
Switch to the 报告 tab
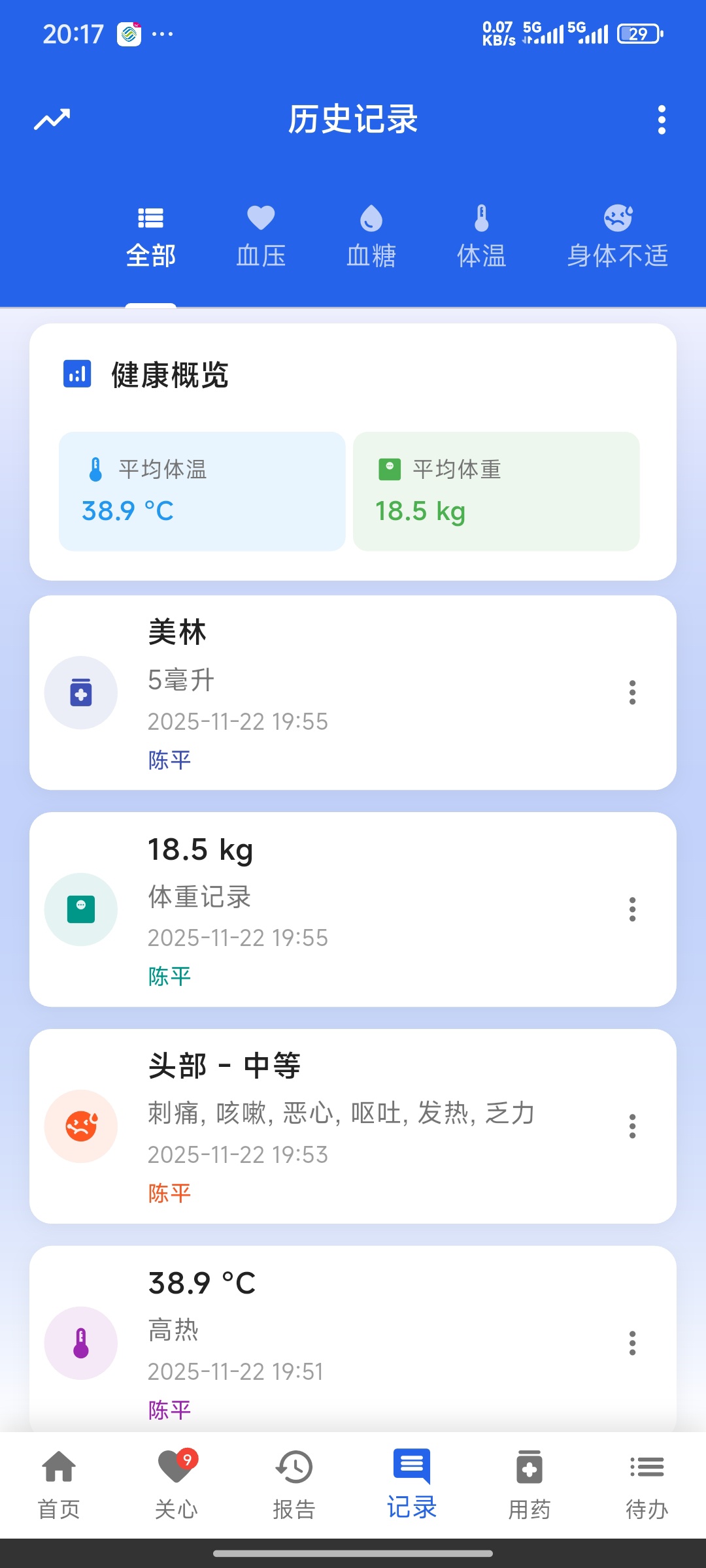[x=294, y=1484]
